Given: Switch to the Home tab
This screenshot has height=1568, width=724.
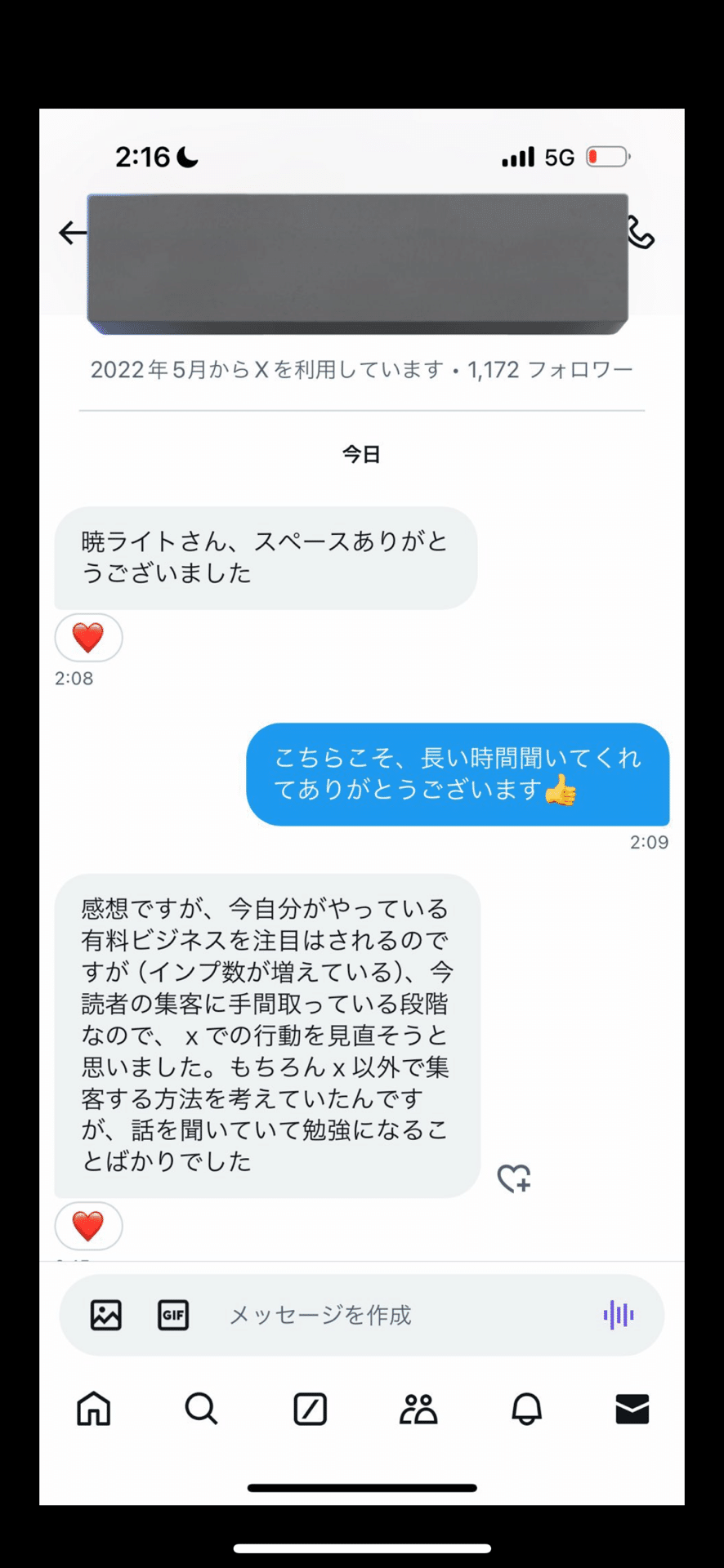Looking at the screenshot, I should click(93, 1409).
